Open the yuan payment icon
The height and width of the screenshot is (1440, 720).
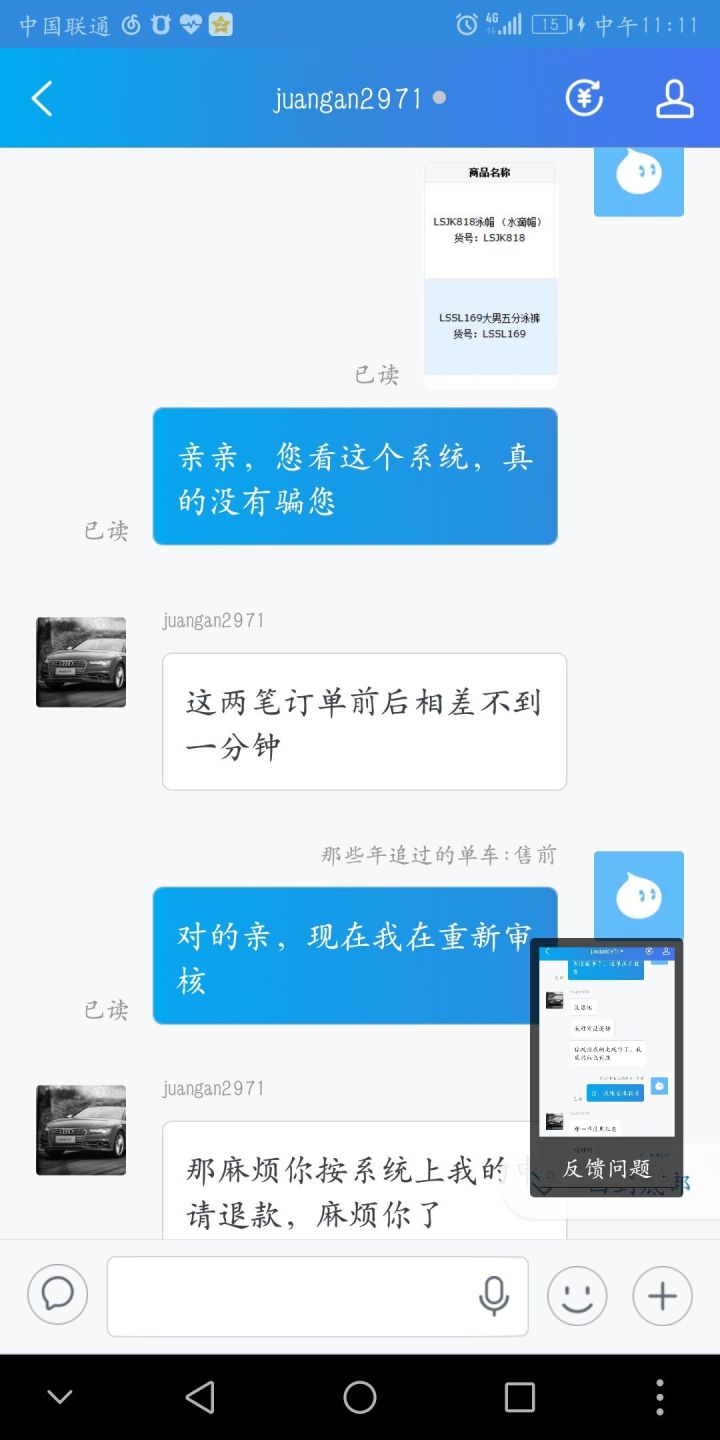584,98
